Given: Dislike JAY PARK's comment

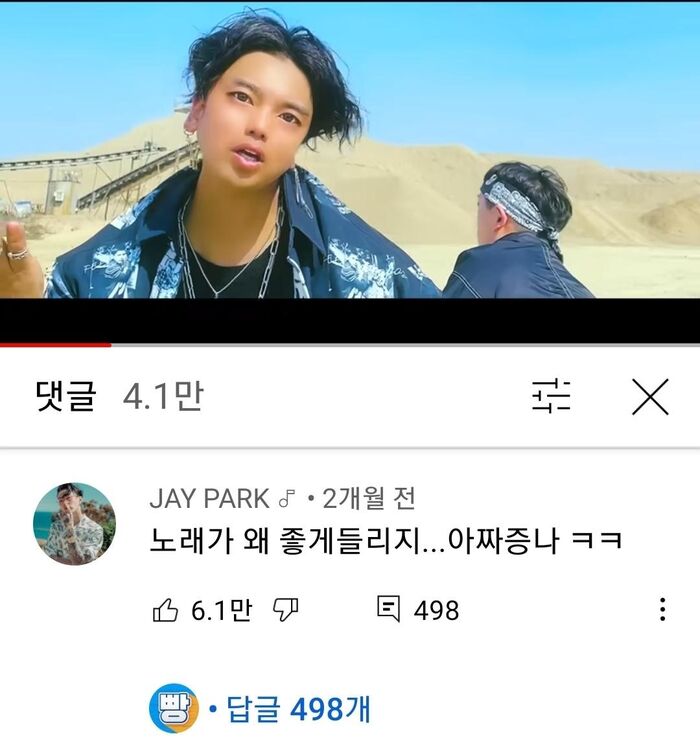Looking at the screenshot, I should [x=286, y=610].
